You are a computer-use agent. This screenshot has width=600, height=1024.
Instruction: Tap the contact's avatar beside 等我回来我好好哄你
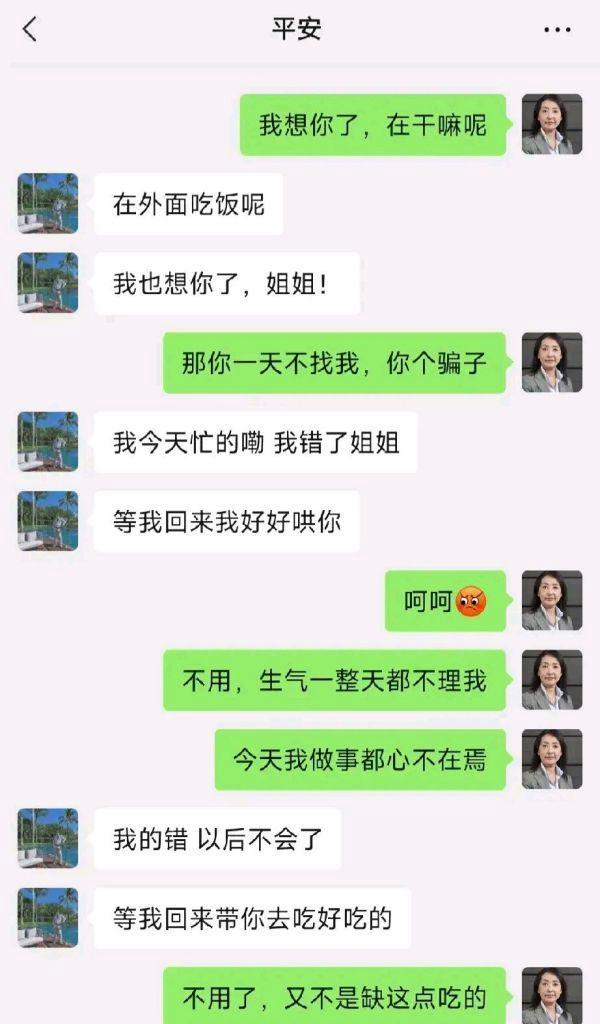pos(48,520)
